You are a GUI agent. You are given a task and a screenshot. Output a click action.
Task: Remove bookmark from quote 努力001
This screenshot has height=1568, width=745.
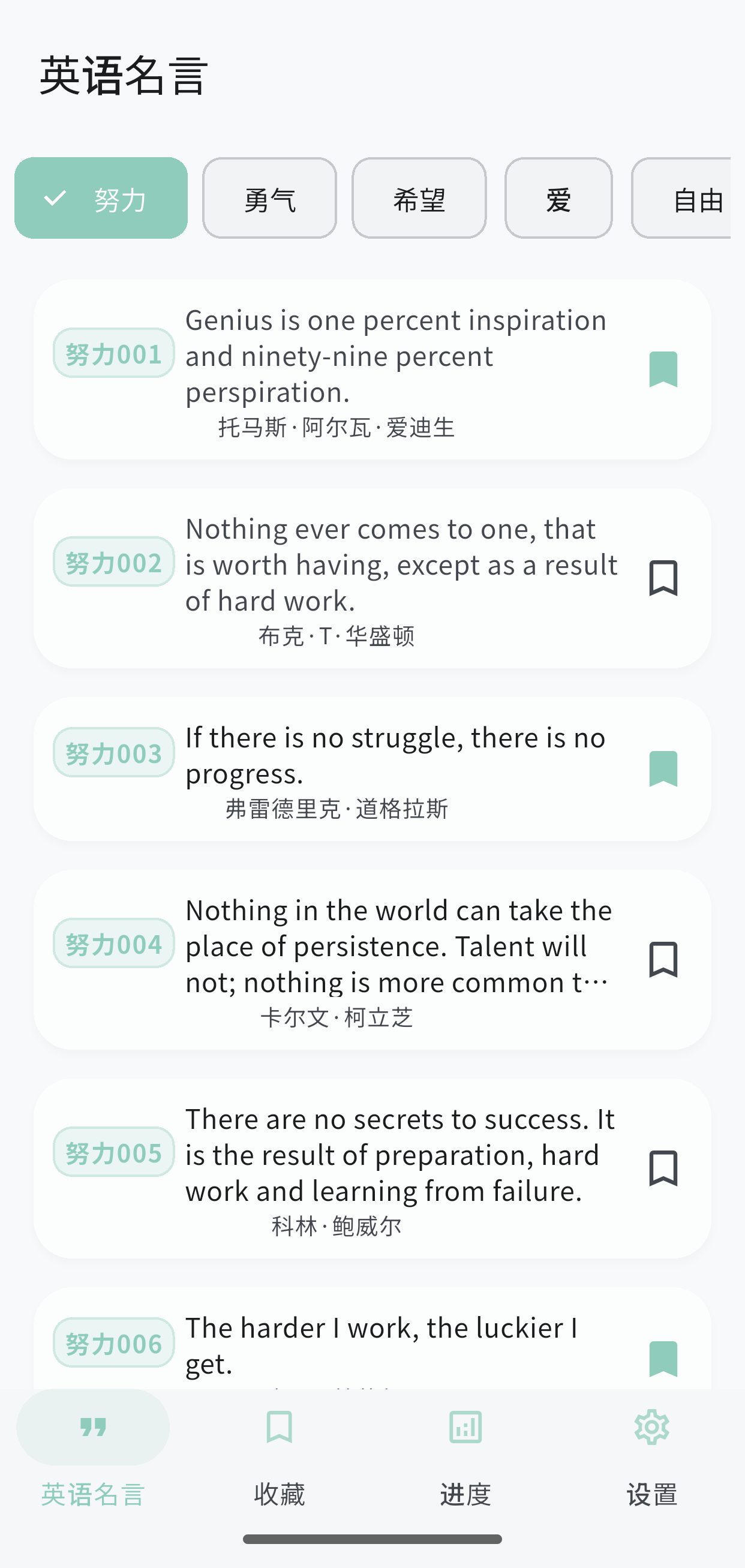tap(663, 370)
